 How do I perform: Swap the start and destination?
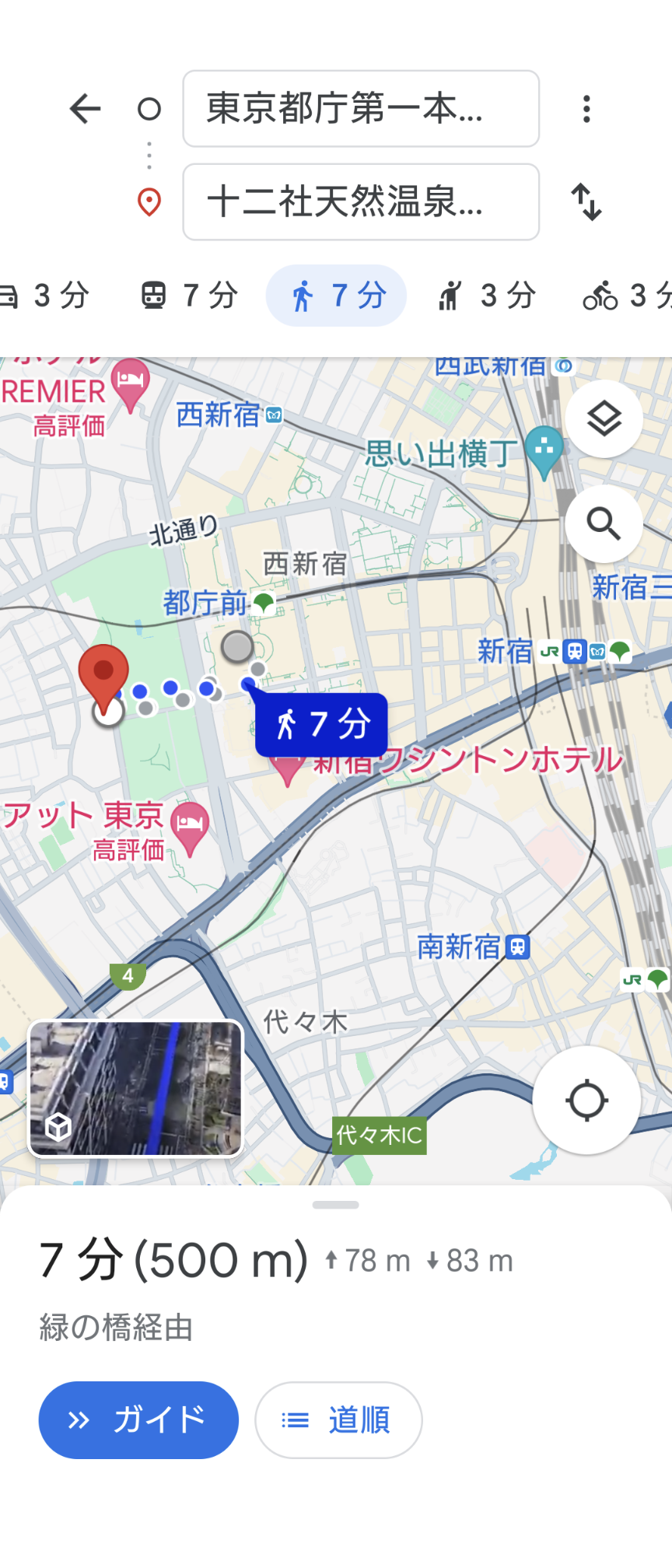[x=586, y=202]
